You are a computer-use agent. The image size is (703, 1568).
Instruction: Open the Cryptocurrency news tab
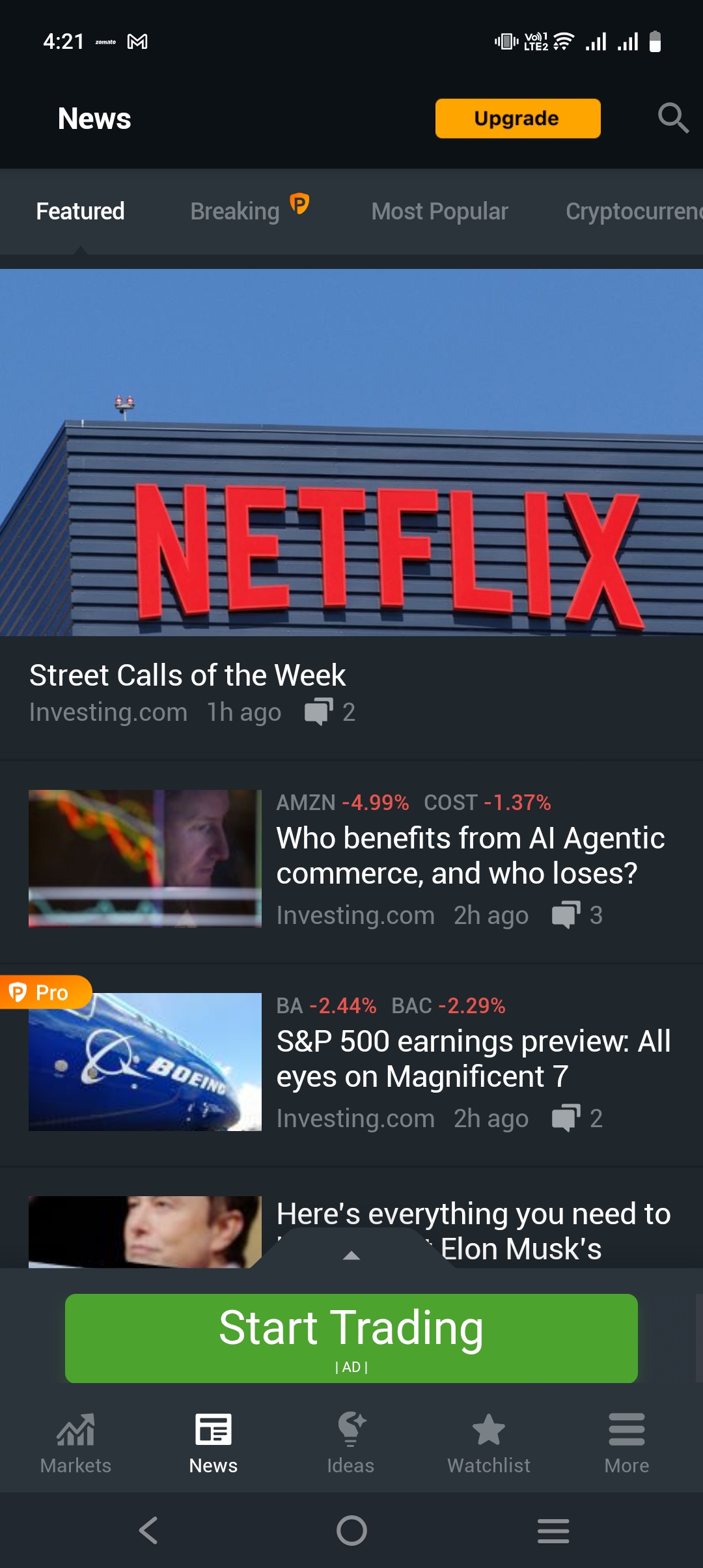[633, 212]
